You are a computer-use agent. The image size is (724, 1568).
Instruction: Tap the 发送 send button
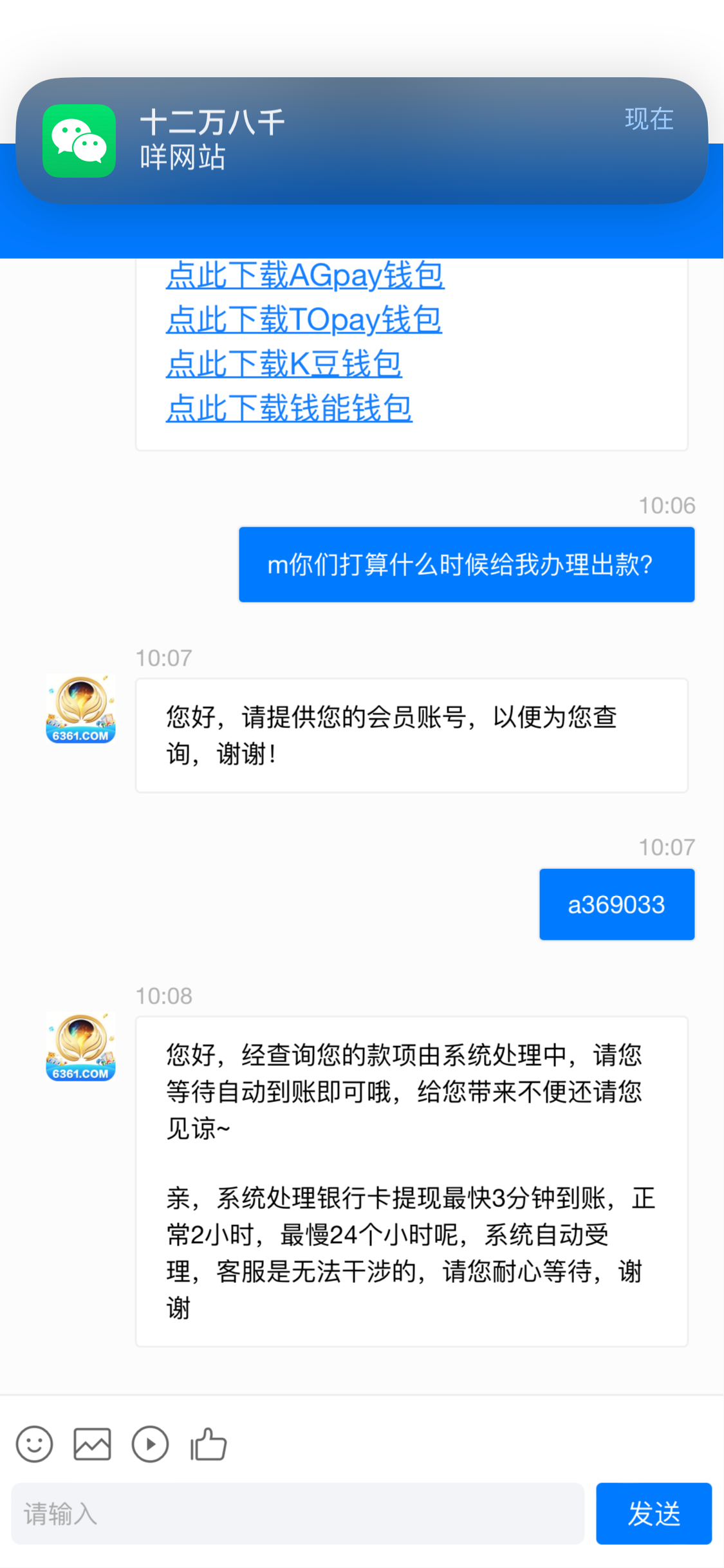point(654,1514)
